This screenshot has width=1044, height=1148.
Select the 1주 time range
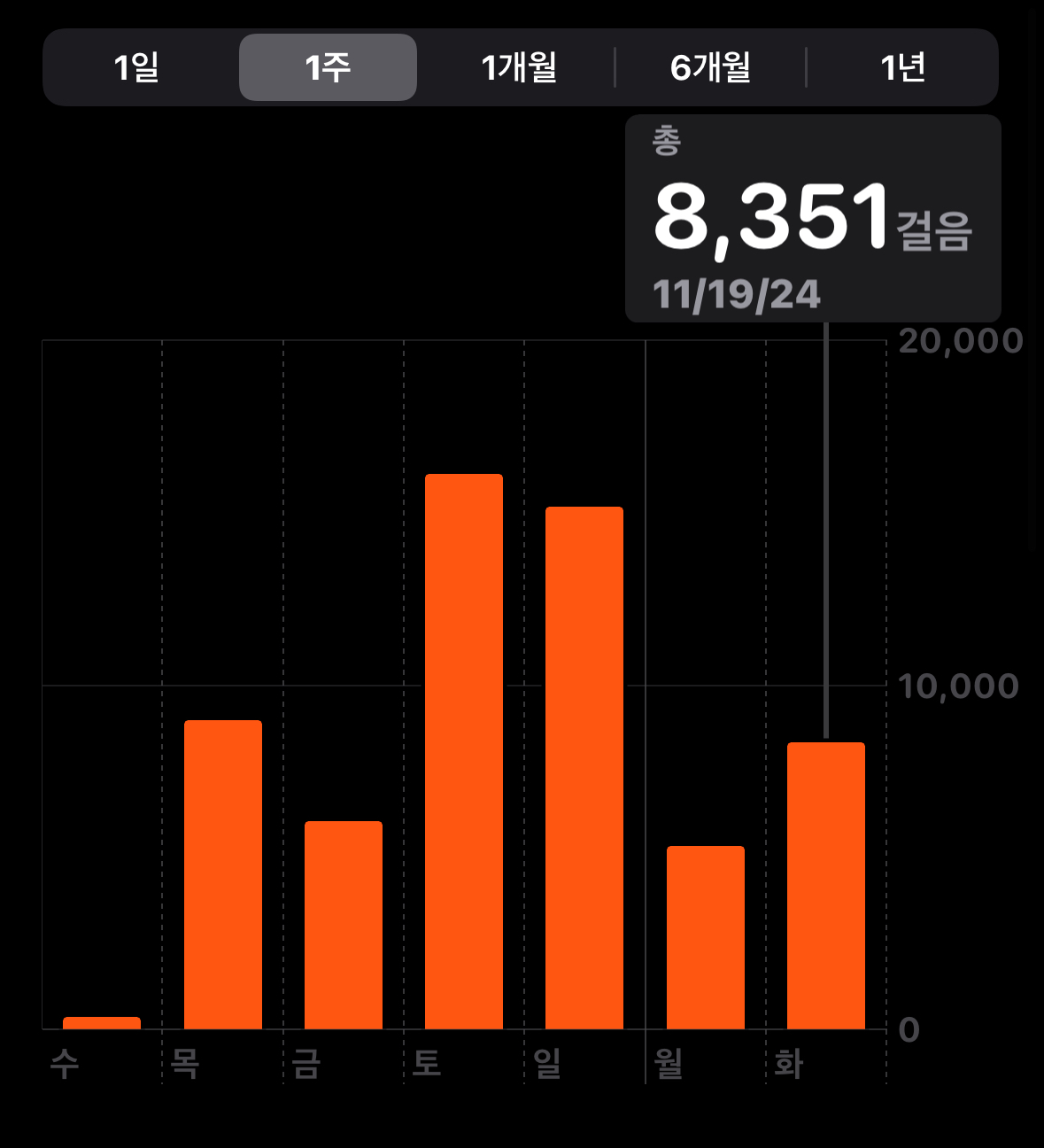click(x=328, y=67)
